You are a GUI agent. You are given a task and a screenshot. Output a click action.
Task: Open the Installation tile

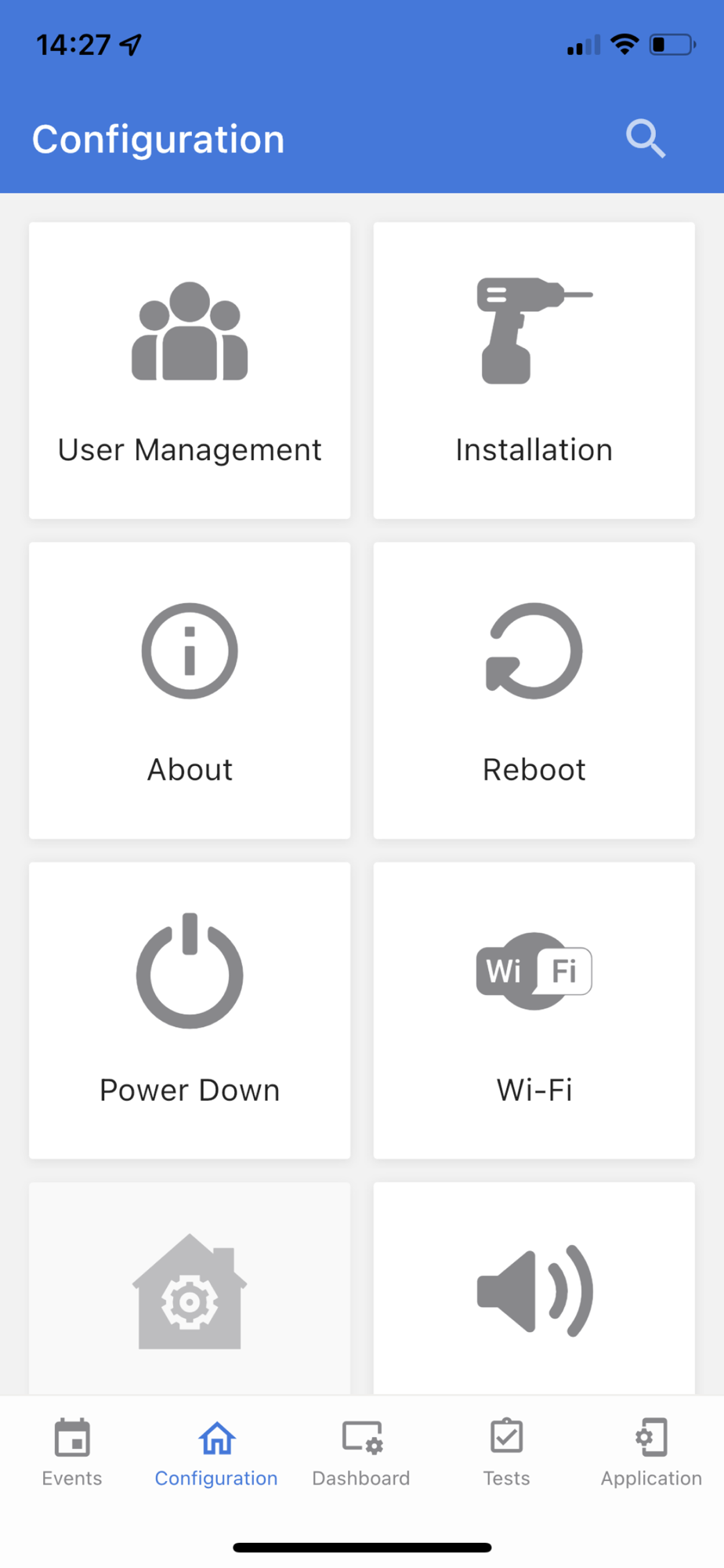[x=534, y=370]
